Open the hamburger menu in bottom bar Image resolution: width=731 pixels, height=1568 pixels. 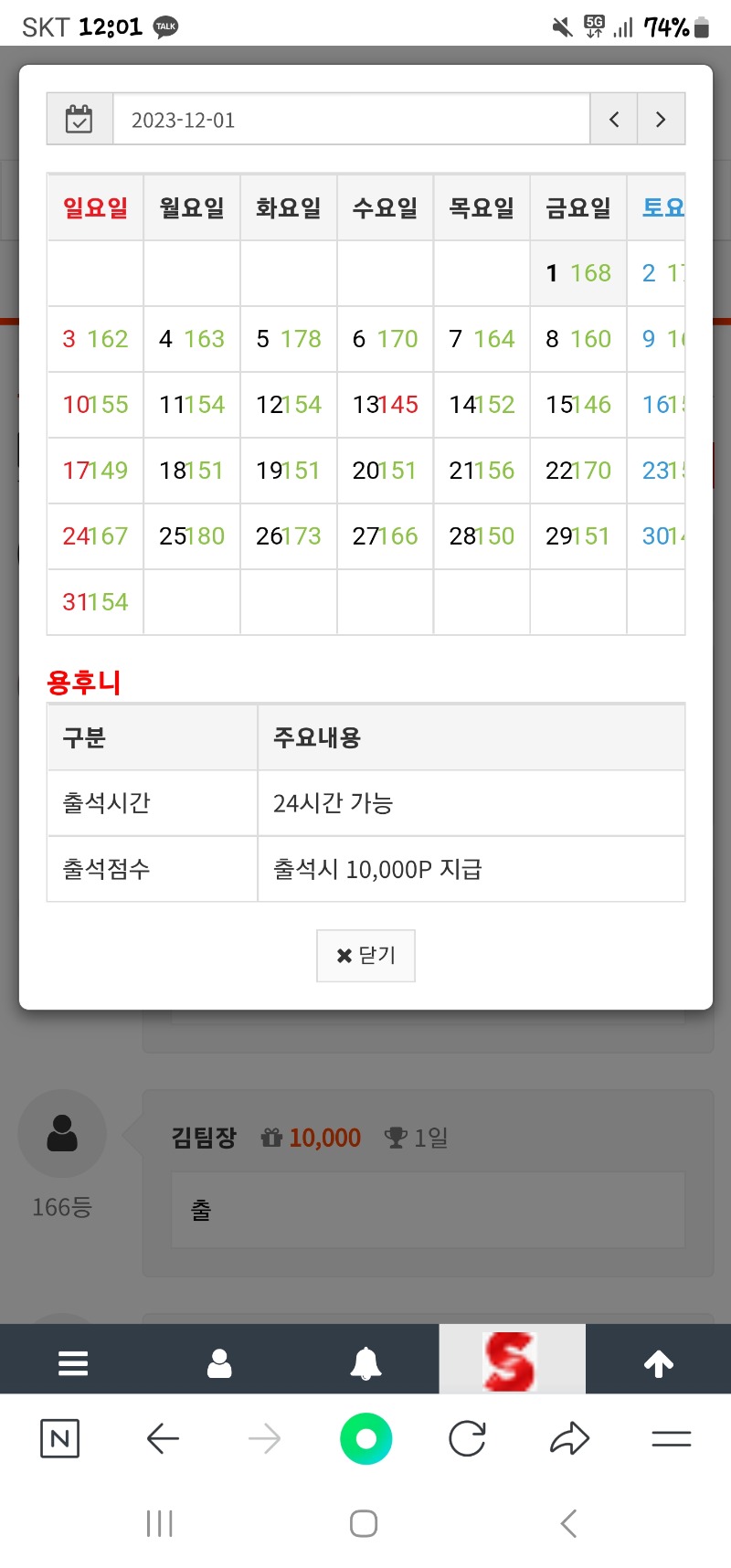(x=73, y=1363)
